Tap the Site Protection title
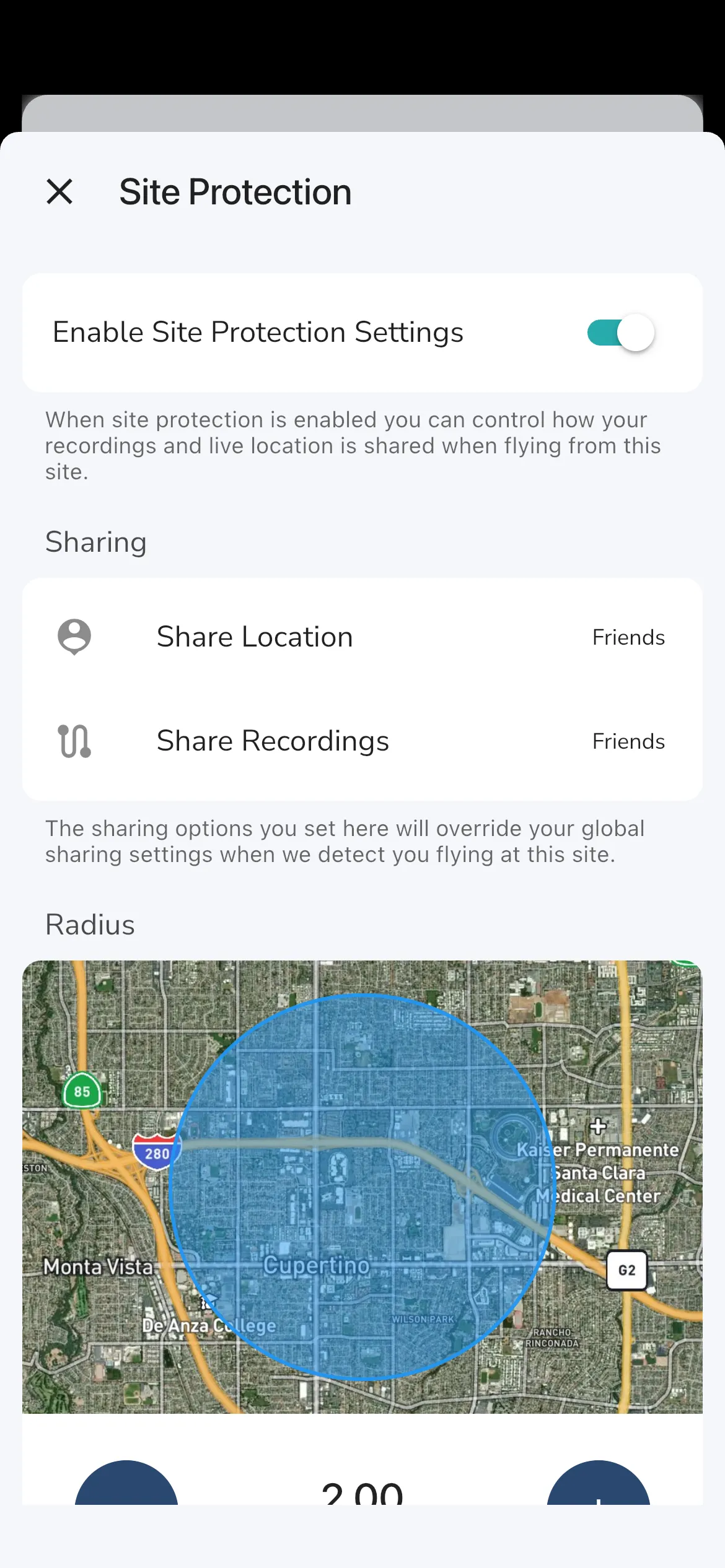This screenshot has width=725, height=1568. [x=235, y=191]
